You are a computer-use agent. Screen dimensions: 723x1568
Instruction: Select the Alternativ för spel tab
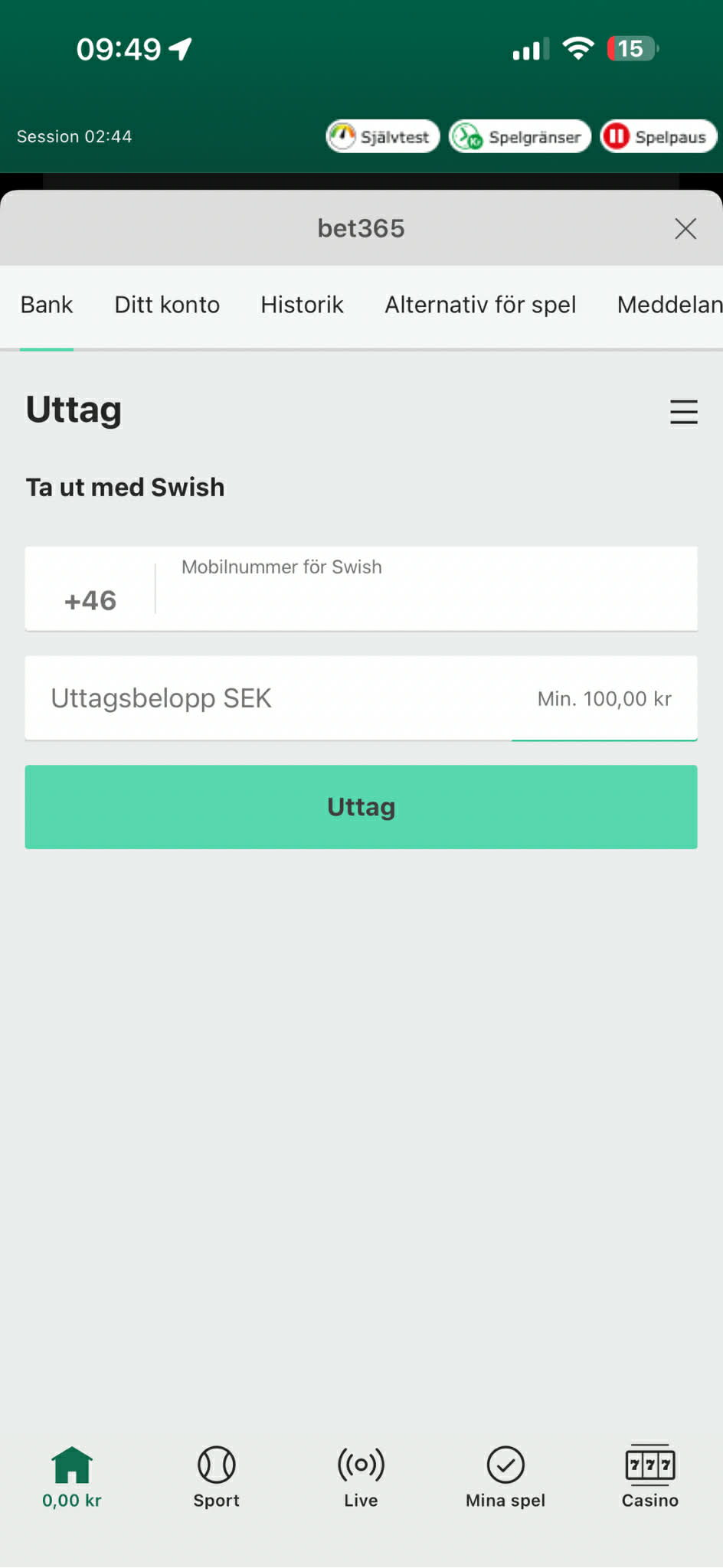pyautogui.click(x=480, y=305)
